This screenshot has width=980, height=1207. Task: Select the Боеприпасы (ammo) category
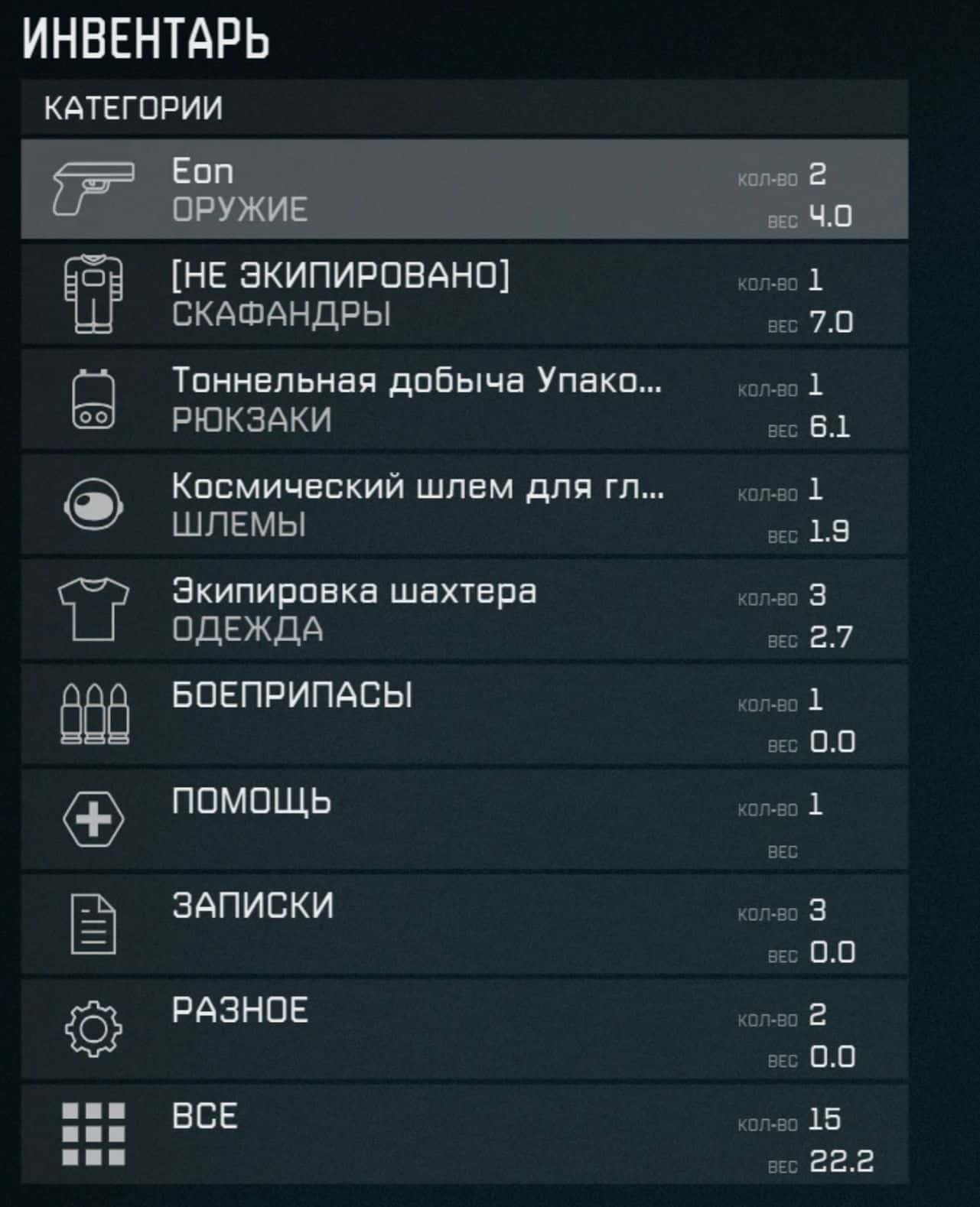tap(464, 714)
